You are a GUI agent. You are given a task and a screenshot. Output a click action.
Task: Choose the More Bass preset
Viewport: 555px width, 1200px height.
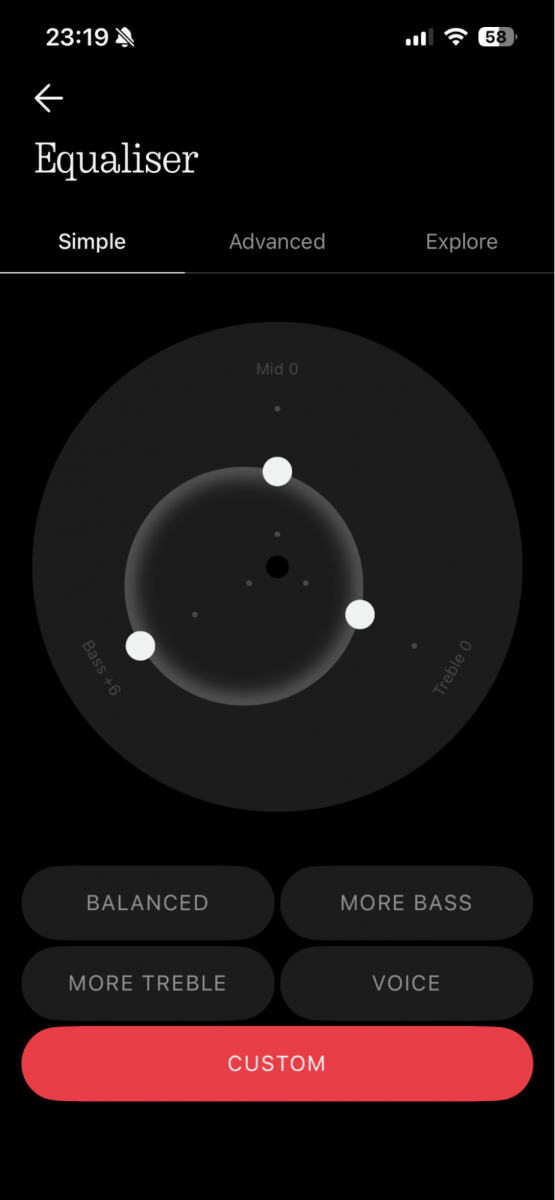406,903
